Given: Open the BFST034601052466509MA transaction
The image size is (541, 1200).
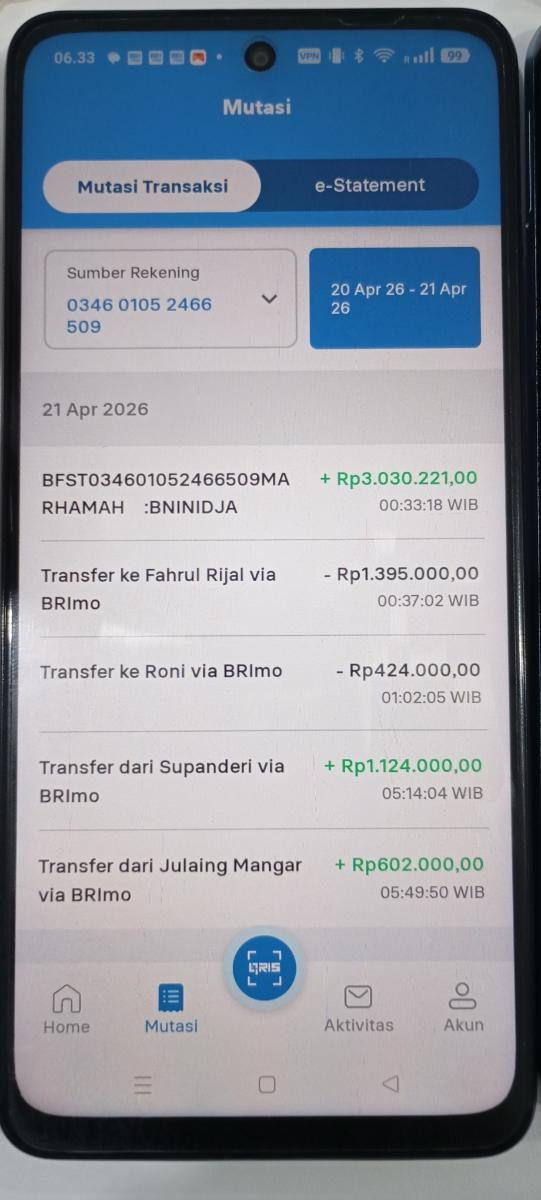Looking at the screenshot, I should coord(260,493).
